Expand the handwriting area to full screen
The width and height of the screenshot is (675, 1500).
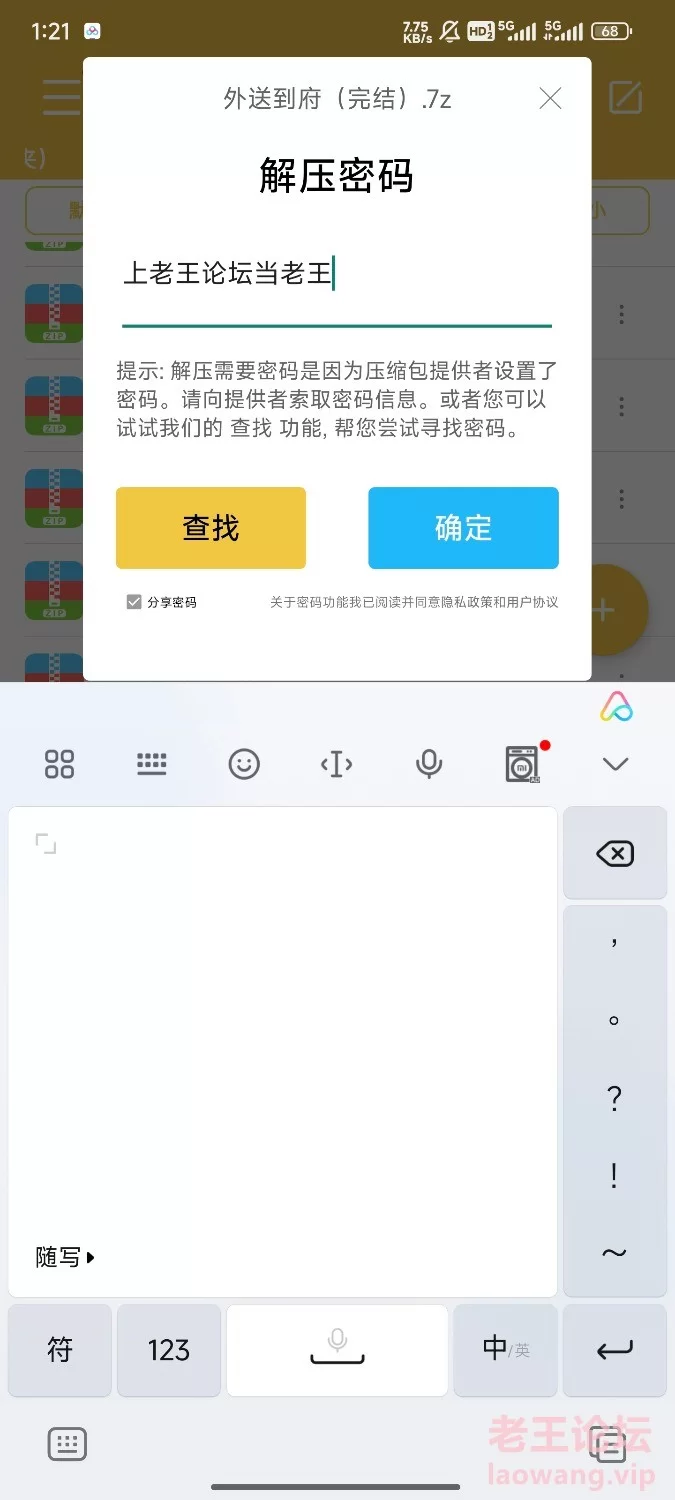[x=46, y=843]
